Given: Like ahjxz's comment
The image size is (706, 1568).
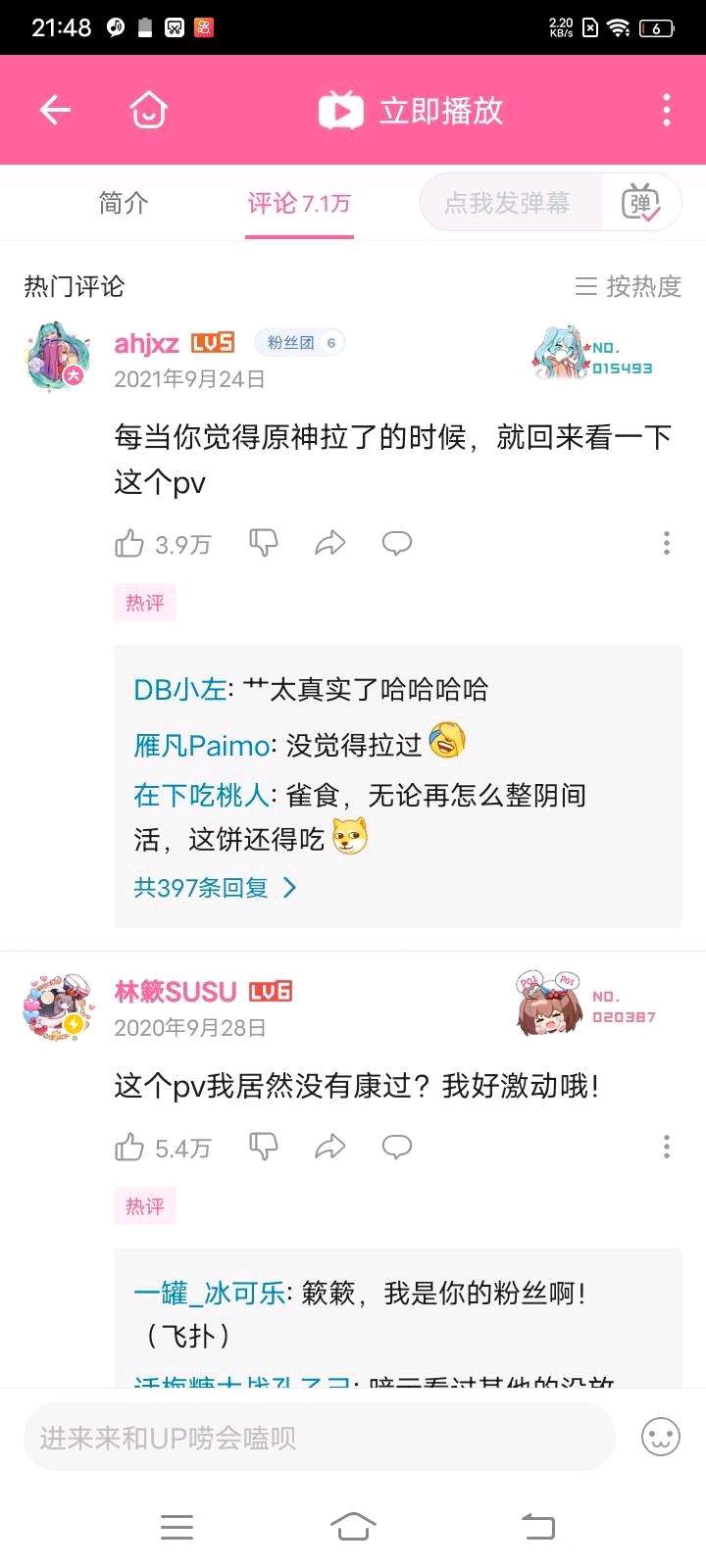Looking at the screenshot, I should point(129,544).
